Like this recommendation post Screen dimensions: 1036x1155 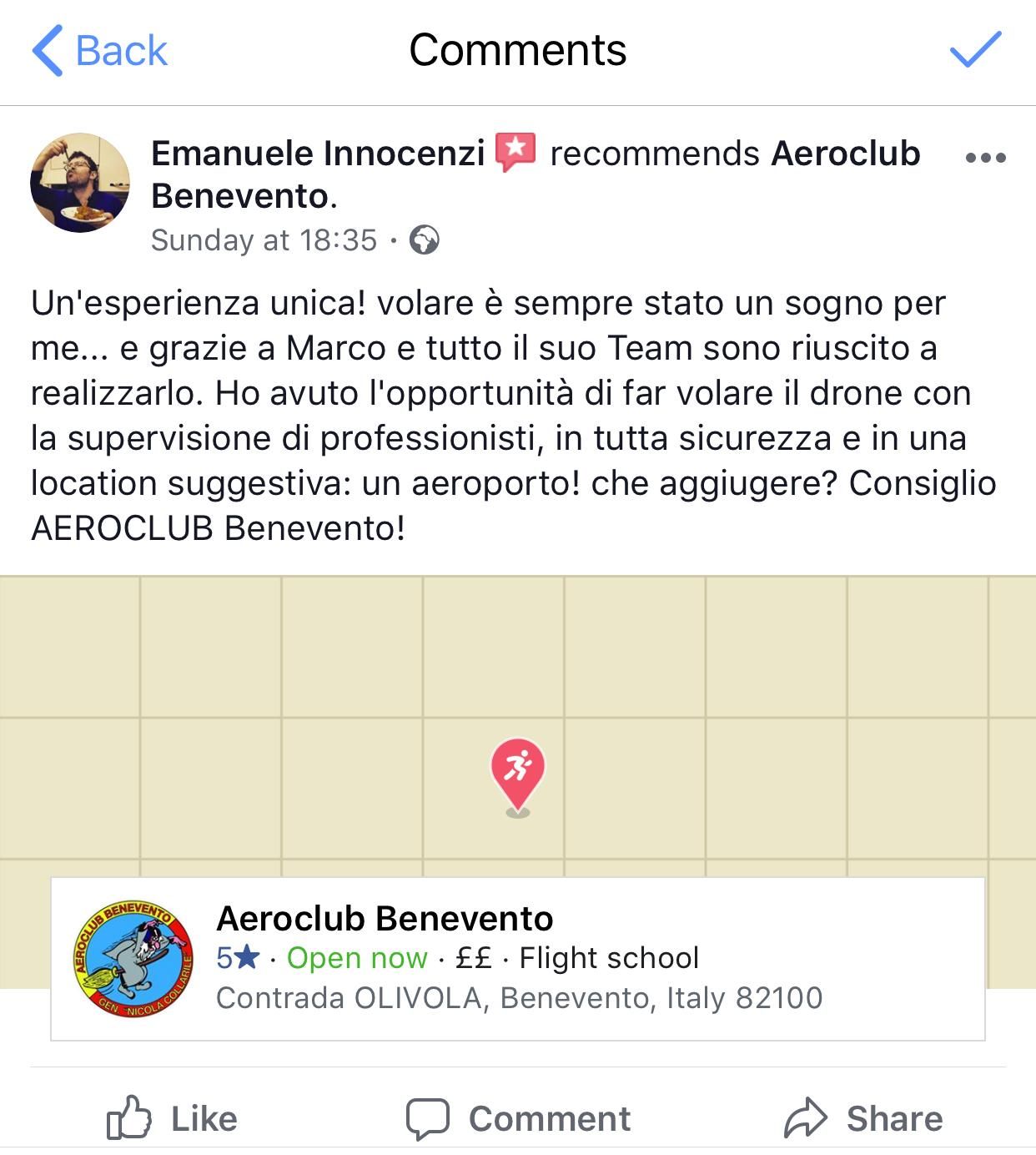[x=173, y=1118]
